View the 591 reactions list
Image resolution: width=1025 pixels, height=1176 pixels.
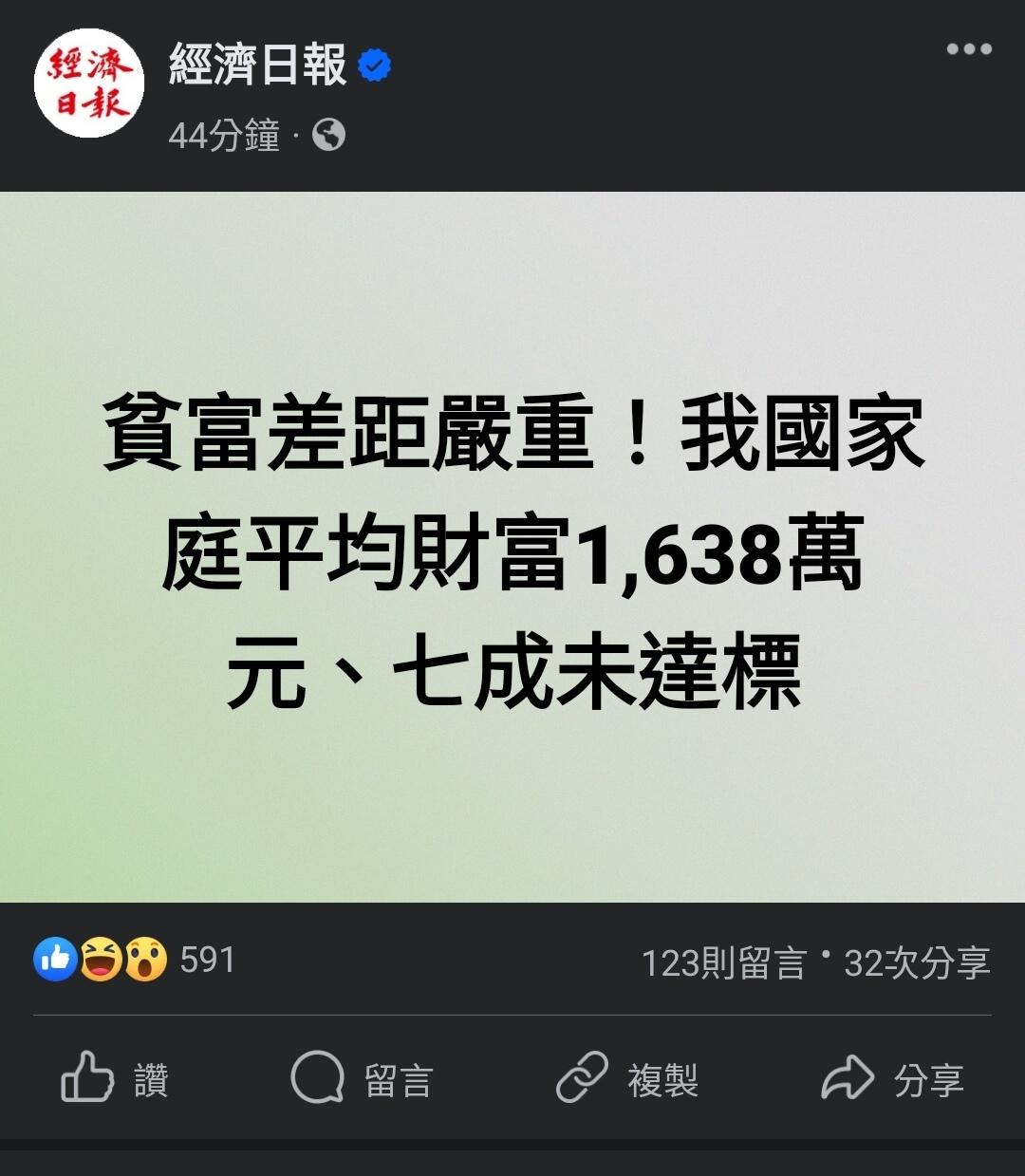[x=135, y=960]
